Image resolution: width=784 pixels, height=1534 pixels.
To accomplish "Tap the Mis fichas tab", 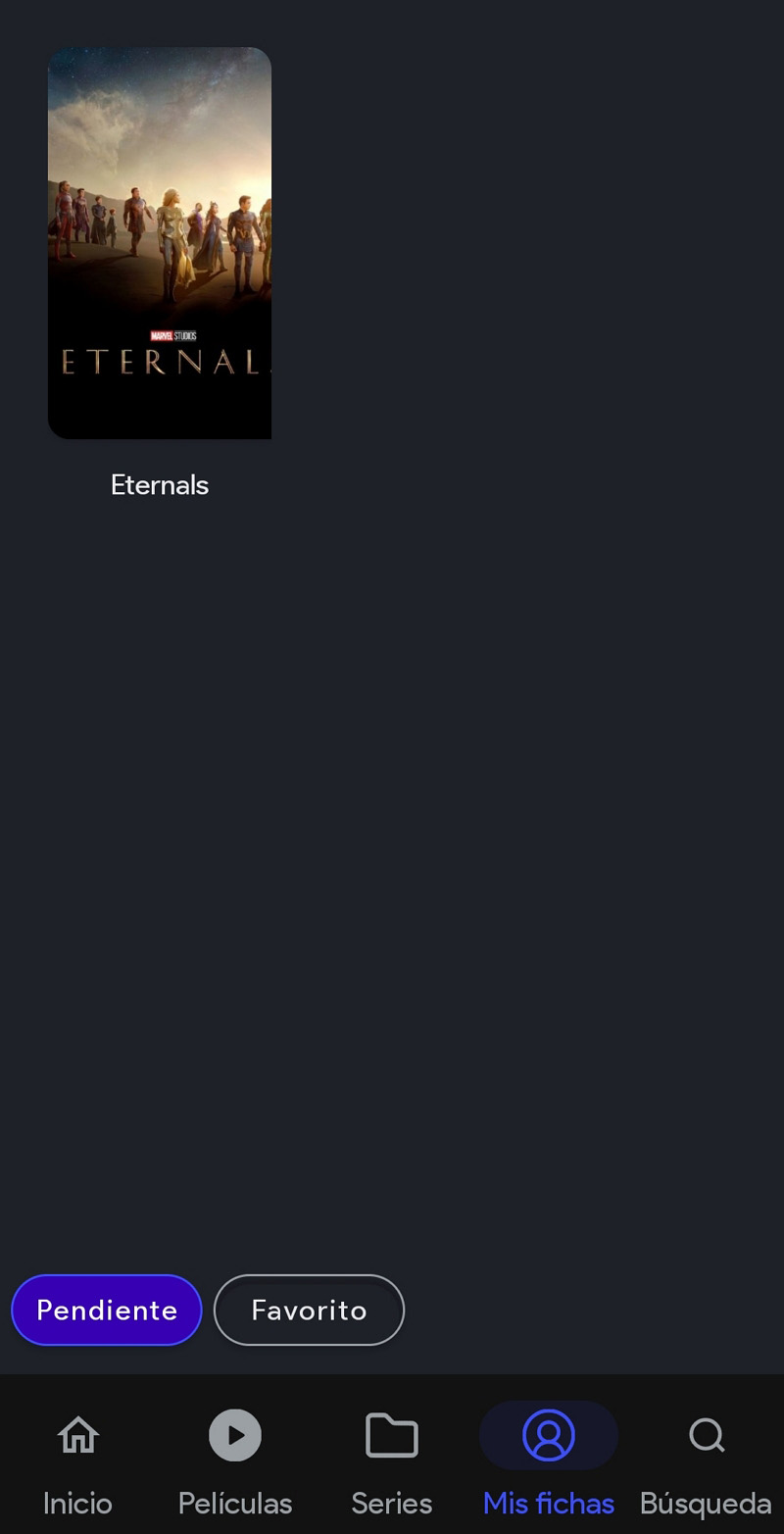I will 549,1462.
